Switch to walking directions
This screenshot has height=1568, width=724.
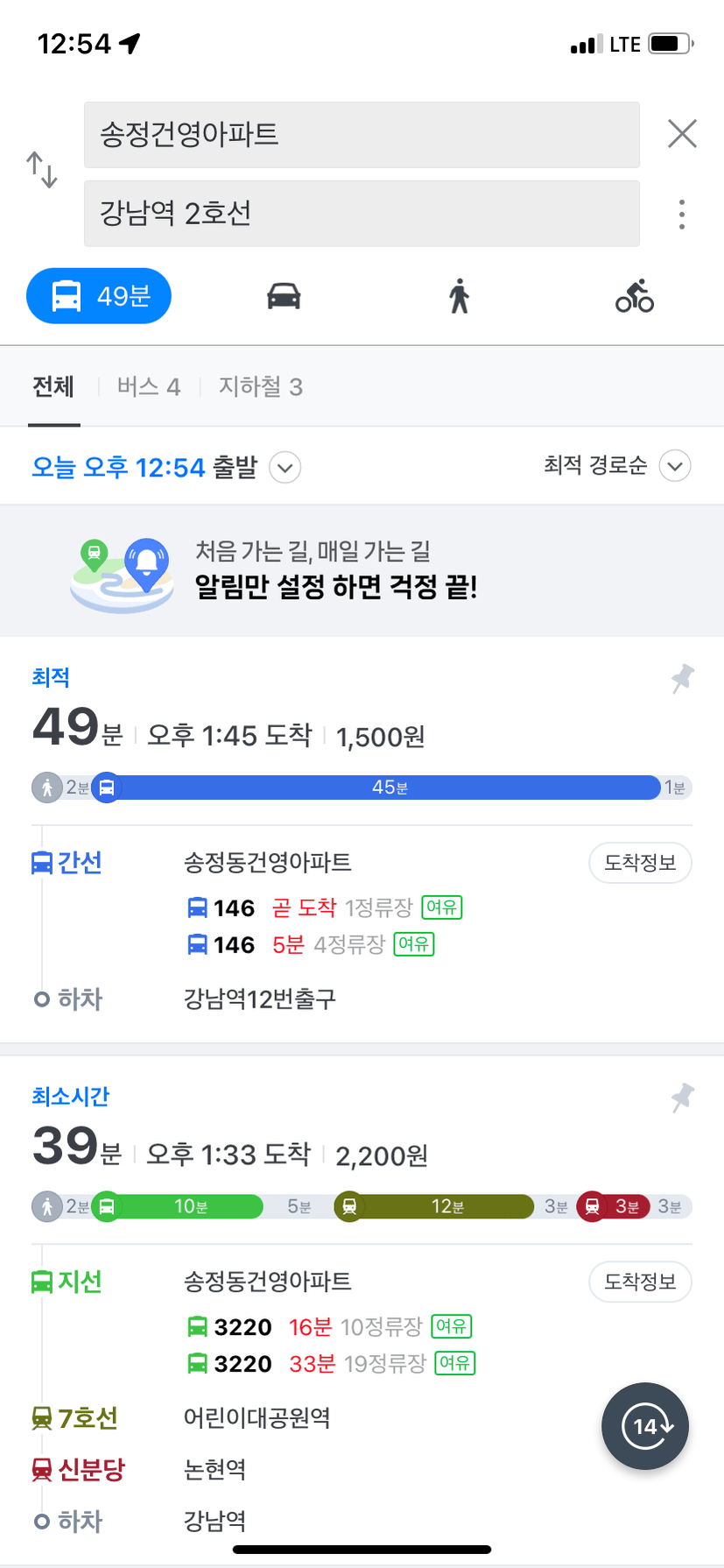point(459,296)
